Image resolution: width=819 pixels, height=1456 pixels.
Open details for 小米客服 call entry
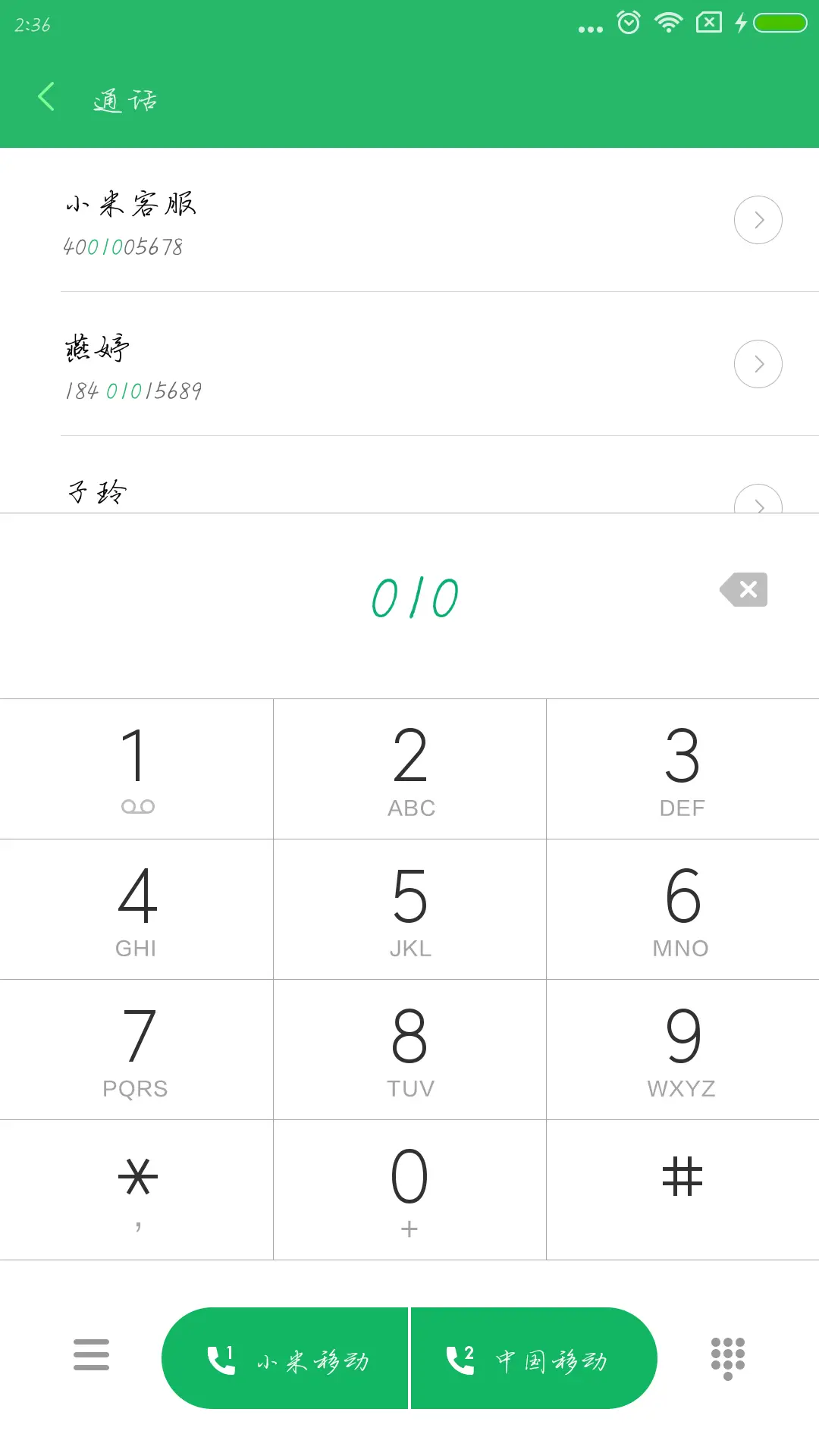(x=758, y=220)
